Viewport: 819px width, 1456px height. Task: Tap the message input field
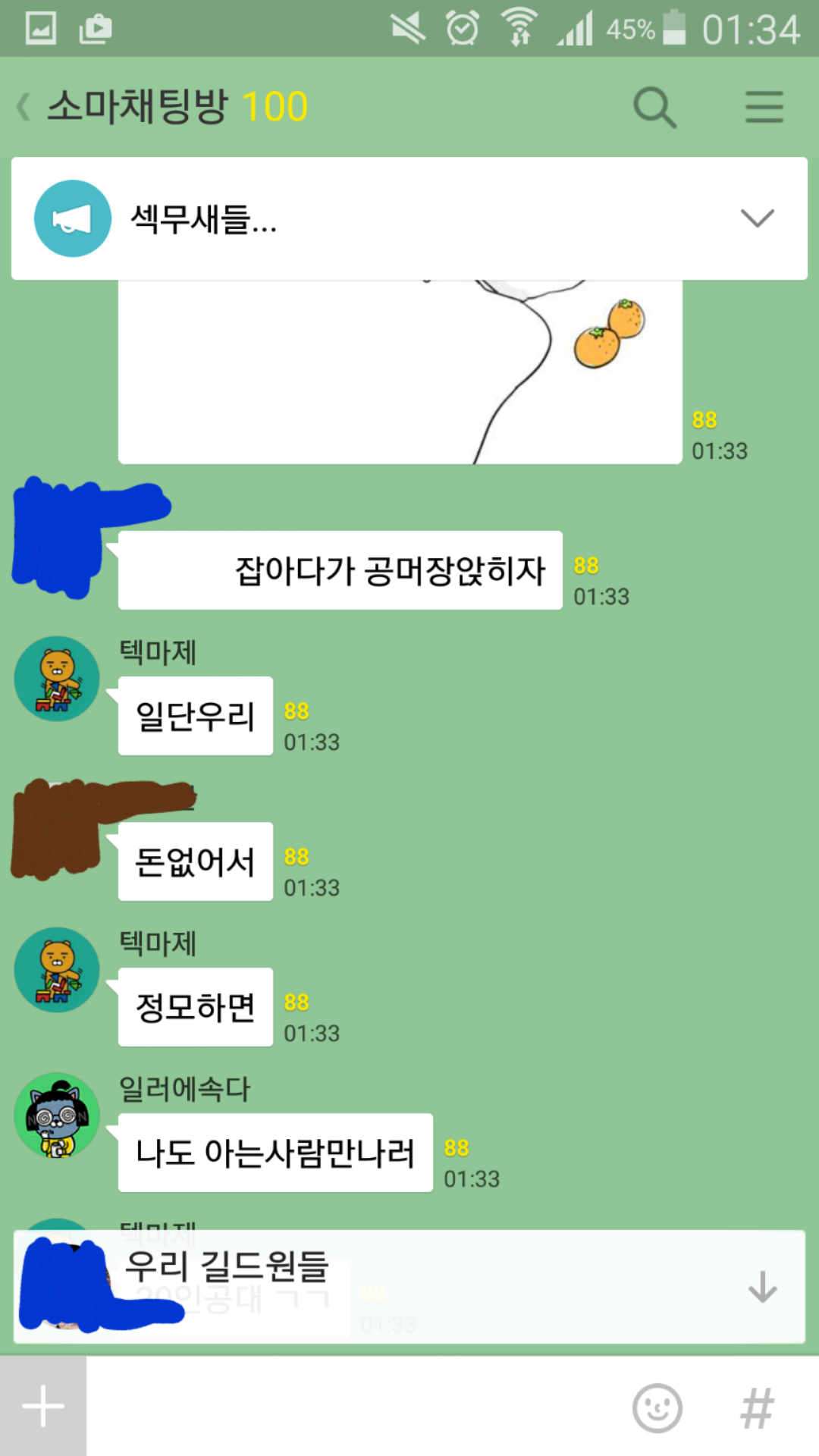click(356, 1407)
